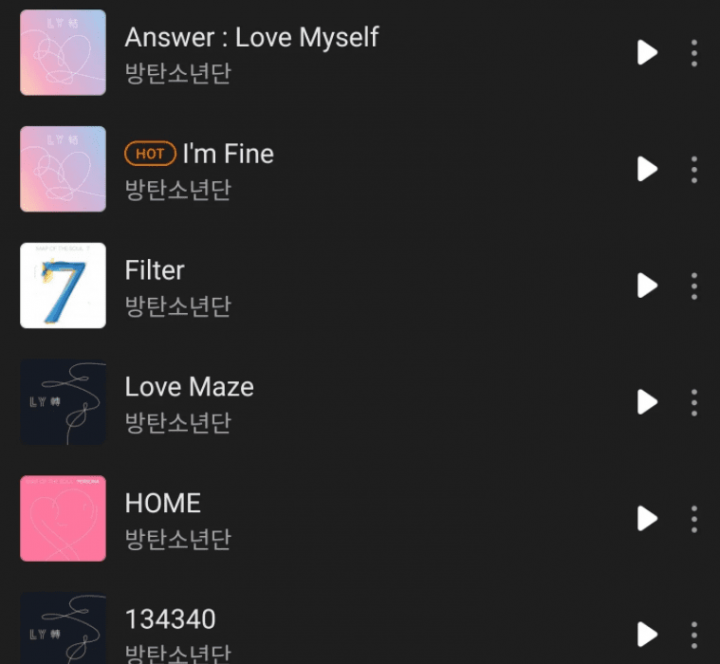The height and width of the screenshot is (664, 720).
Task: Play Answer : Love Myself
Action: (x=648, y=53)
